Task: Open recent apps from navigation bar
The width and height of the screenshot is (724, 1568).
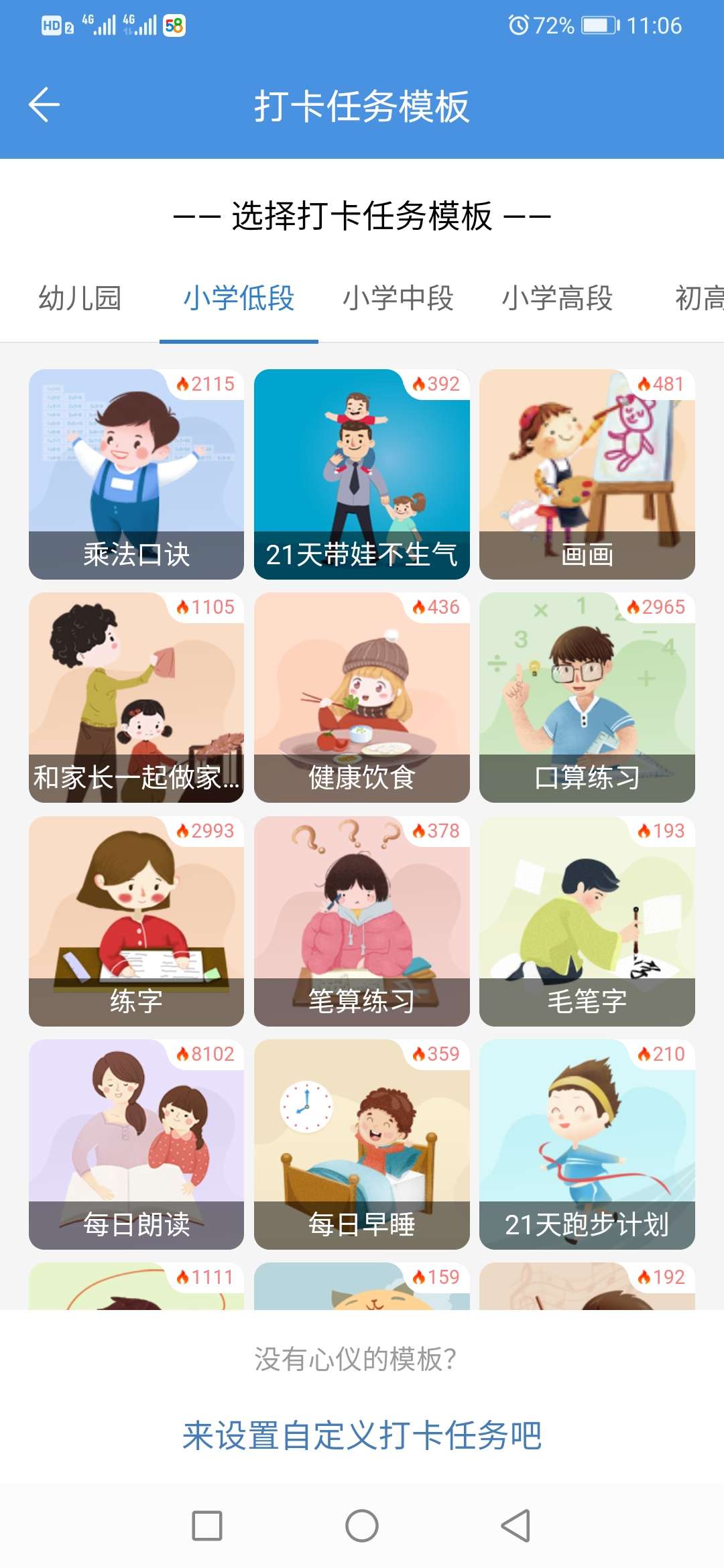Action: click(x=207, y=1526)
